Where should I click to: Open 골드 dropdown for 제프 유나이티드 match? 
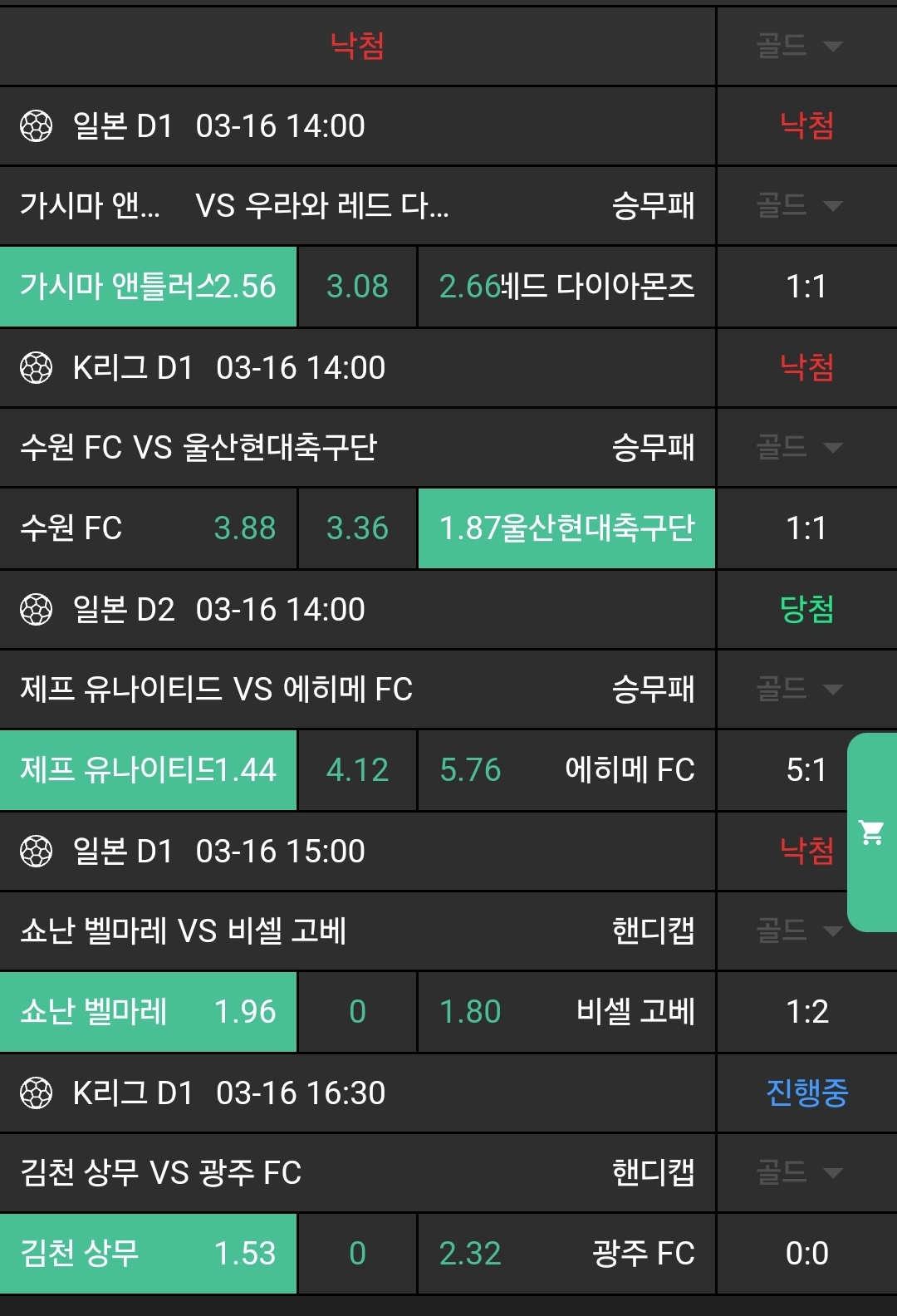(x=799, y=689)
